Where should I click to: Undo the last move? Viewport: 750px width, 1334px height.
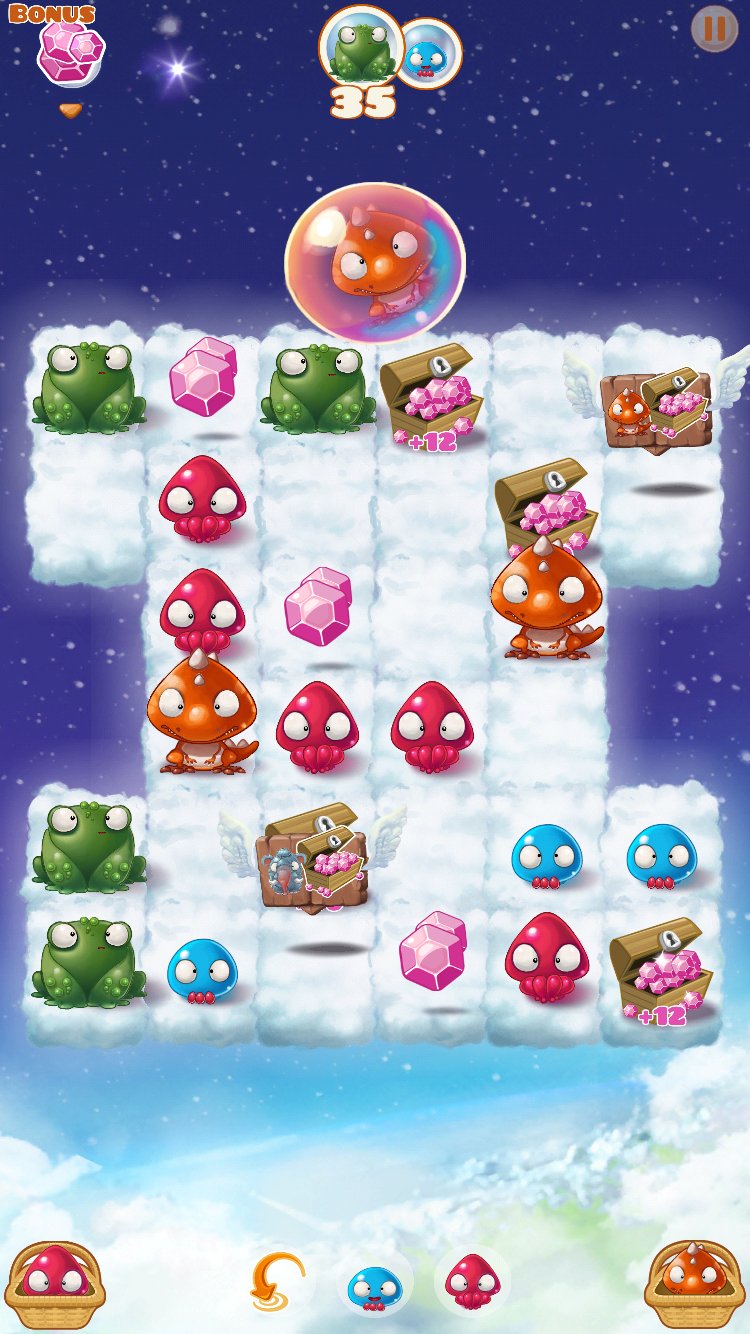tap(276, 1283)
